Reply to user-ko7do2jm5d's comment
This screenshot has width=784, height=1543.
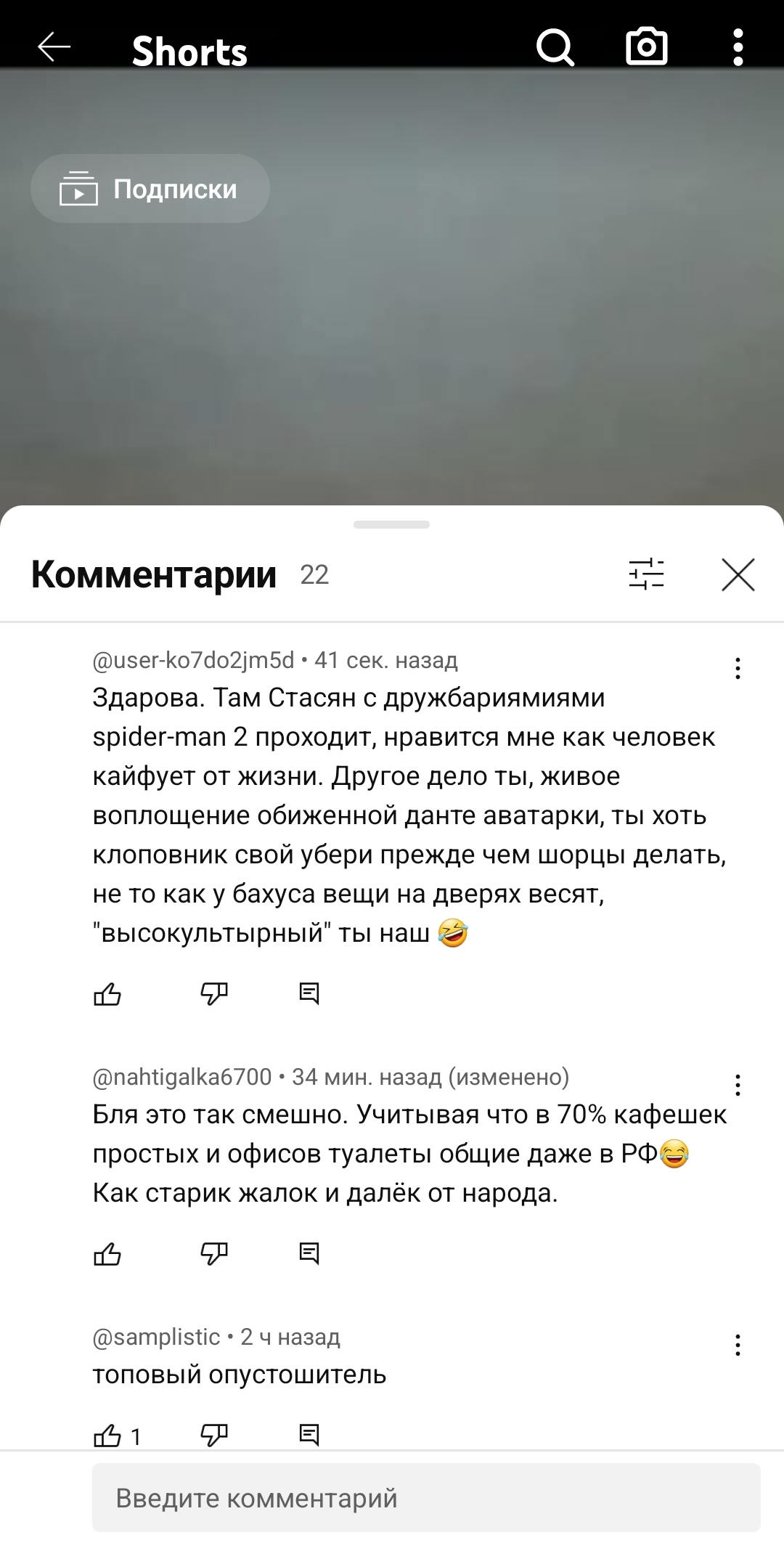(x=309, y=993)
